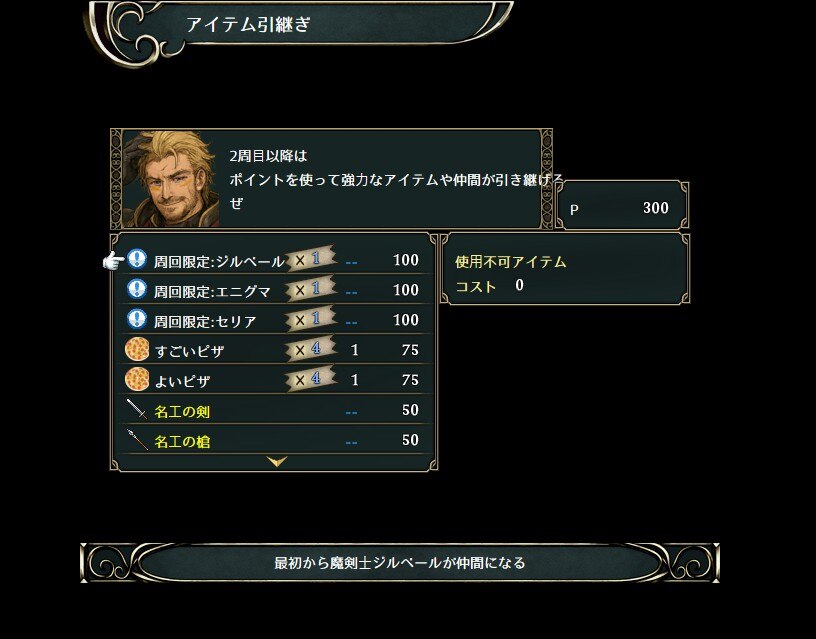The width and height of the screenshot is (816, 639).
Task: Select 周回限定:エニグマ item row
Action: tap(212, 291)
